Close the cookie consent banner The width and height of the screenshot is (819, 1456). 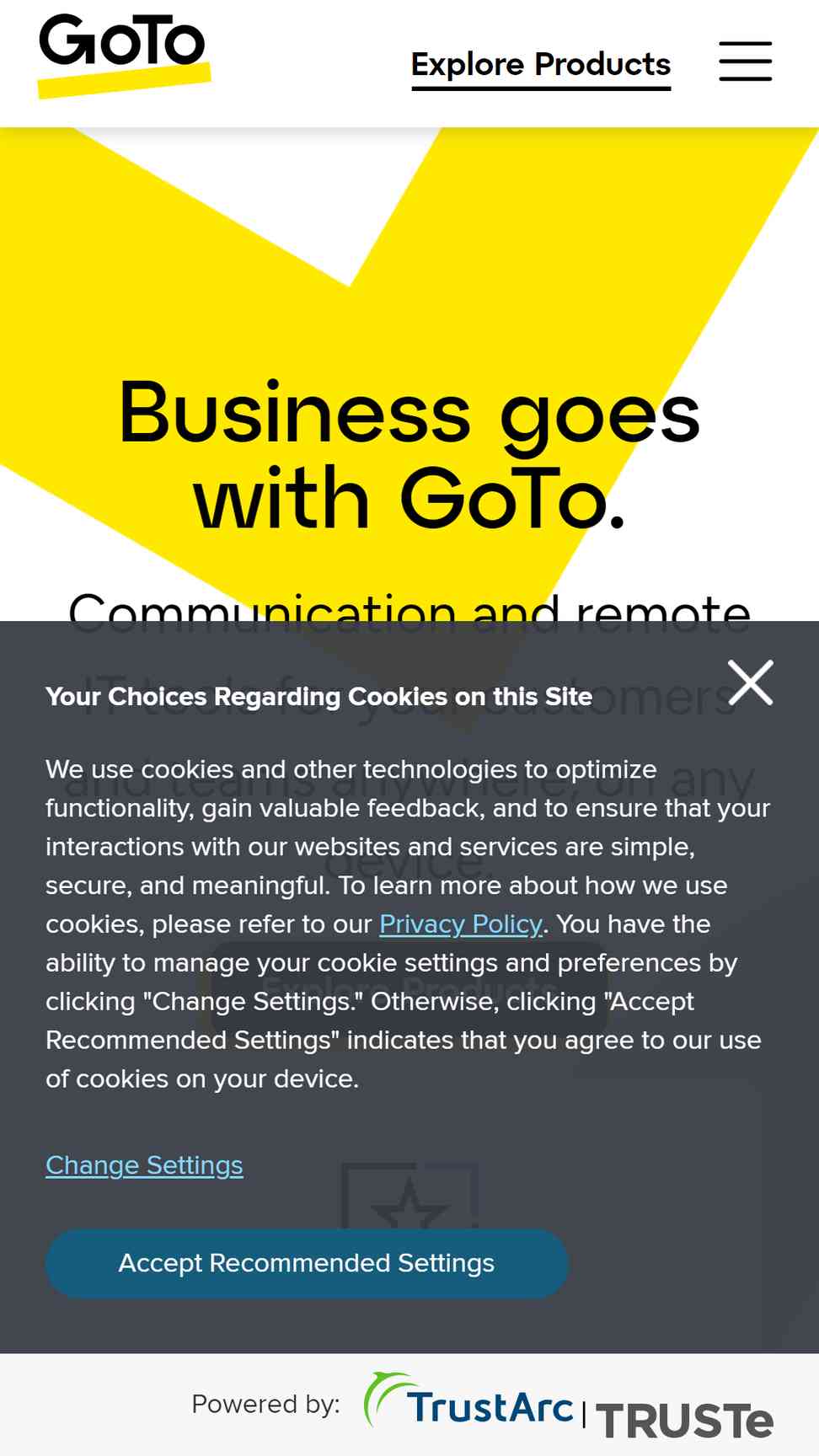[x=751, y=682]
